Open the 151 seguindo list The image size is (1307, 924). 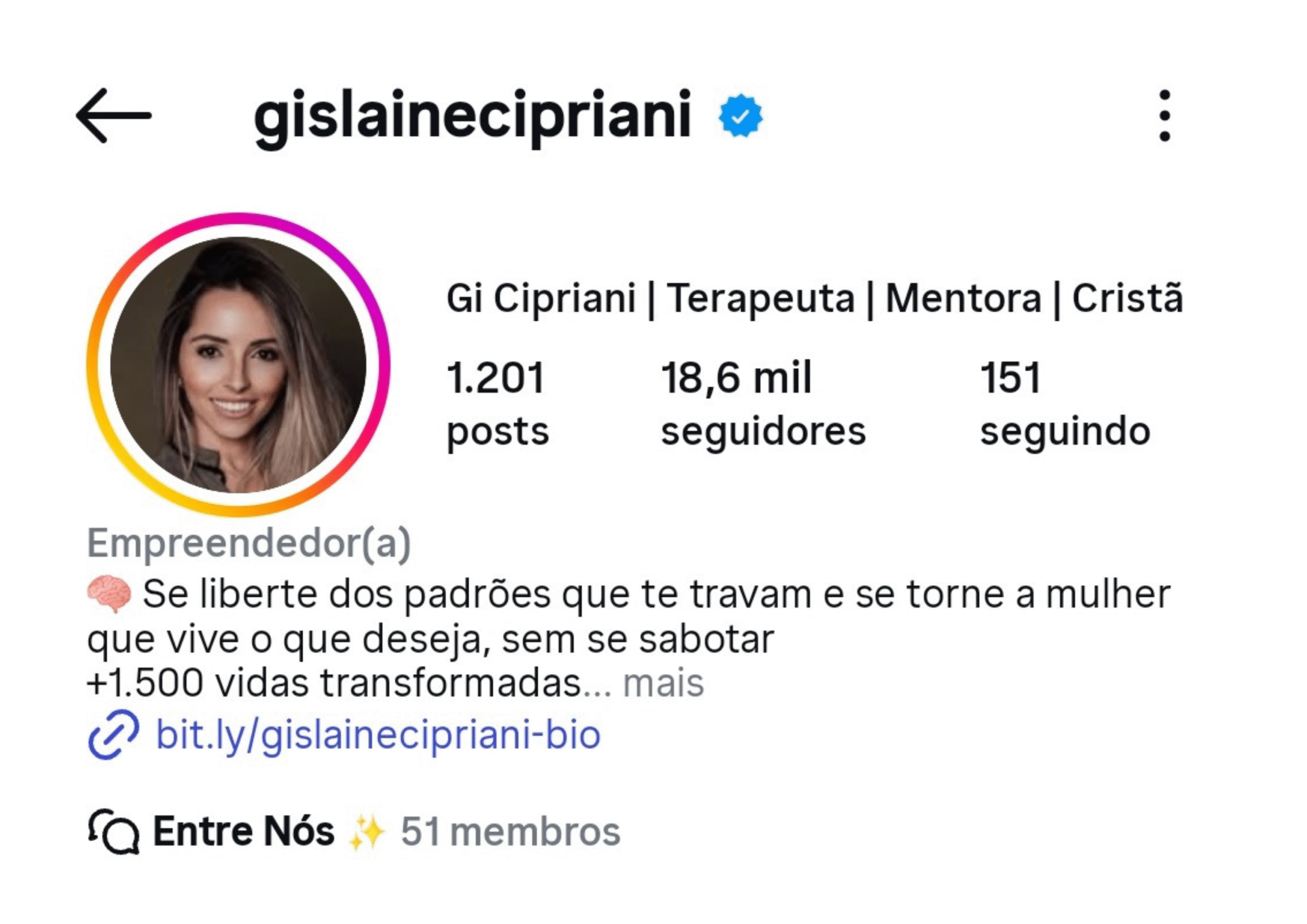click(1064, 403)
